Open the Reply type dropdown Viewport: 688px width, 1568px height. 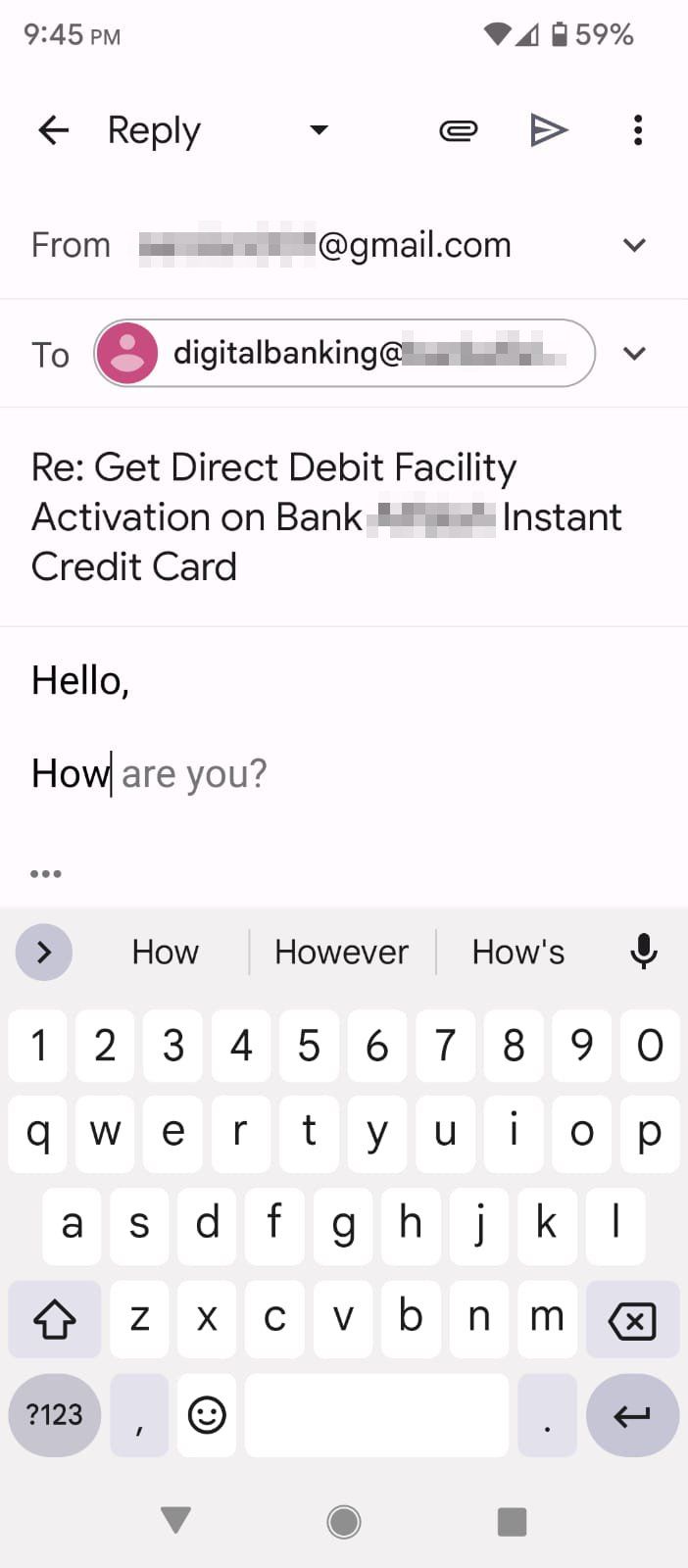click(319, 130)
